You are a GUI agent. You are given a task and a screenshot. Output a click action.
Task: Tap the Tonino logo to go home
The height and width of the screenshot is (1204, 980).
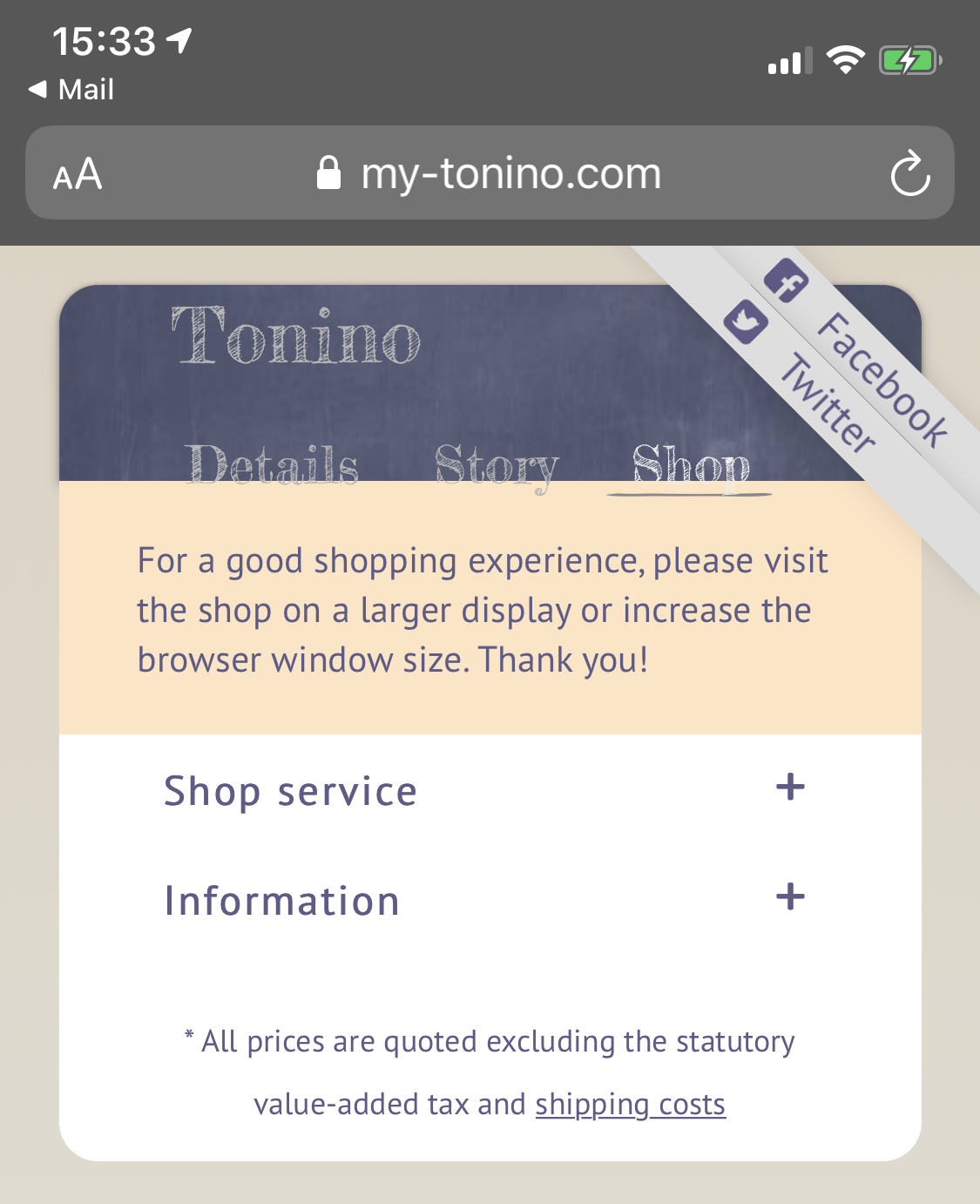[296, 336]
